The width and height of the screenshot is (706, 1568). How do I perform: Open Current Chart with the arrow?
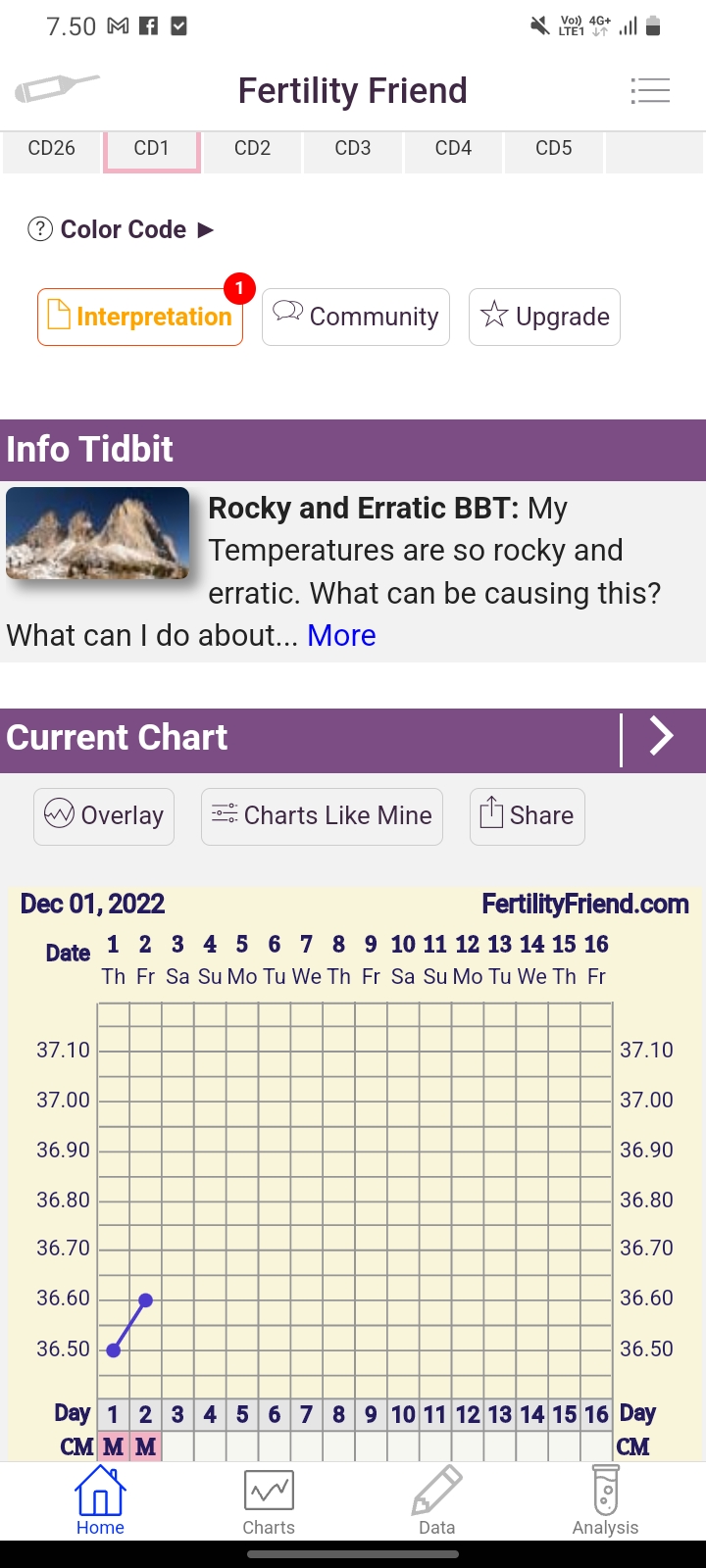click(662, 736)
